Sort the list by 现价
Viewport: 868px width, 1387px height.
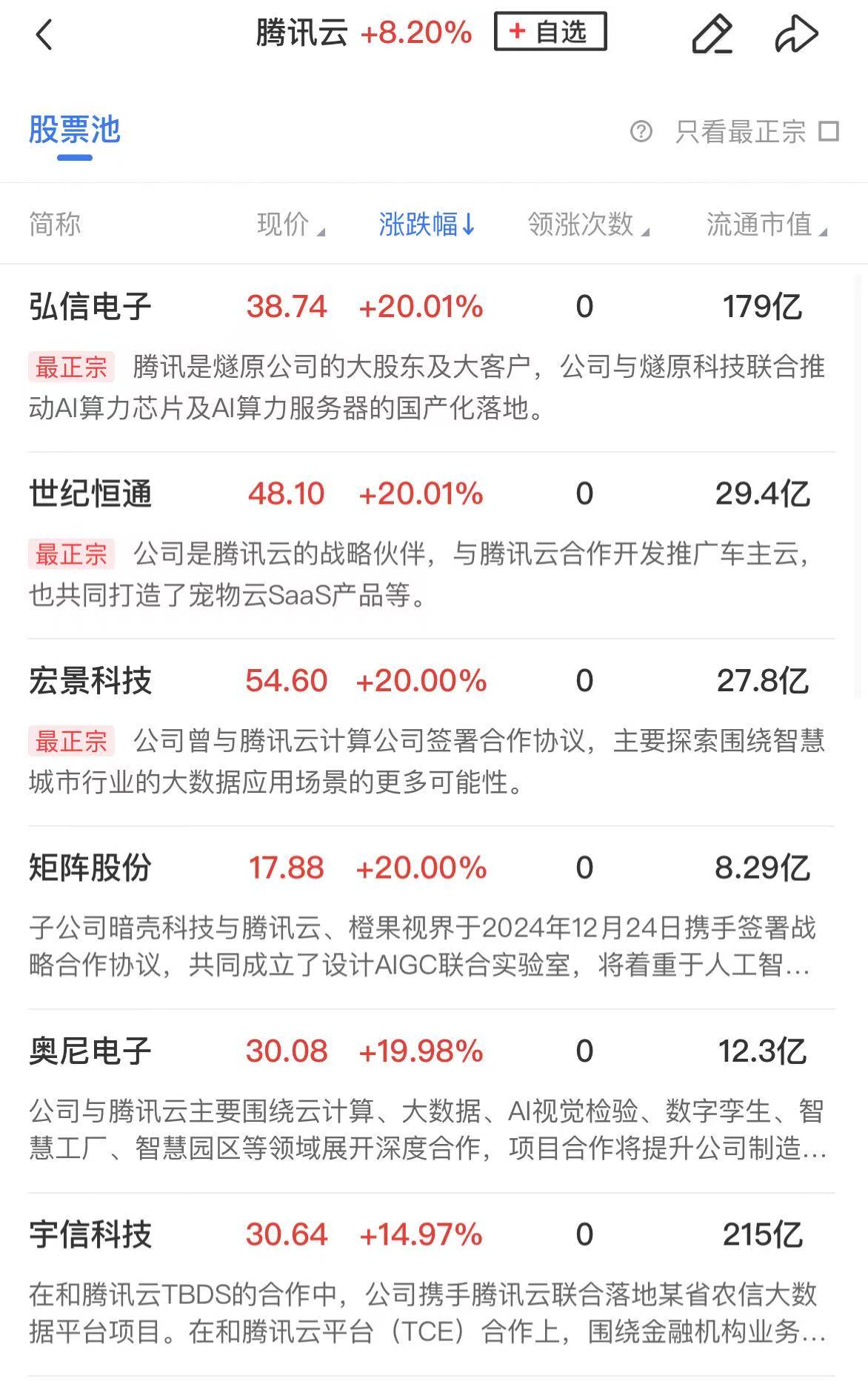(x=290, y=224)
